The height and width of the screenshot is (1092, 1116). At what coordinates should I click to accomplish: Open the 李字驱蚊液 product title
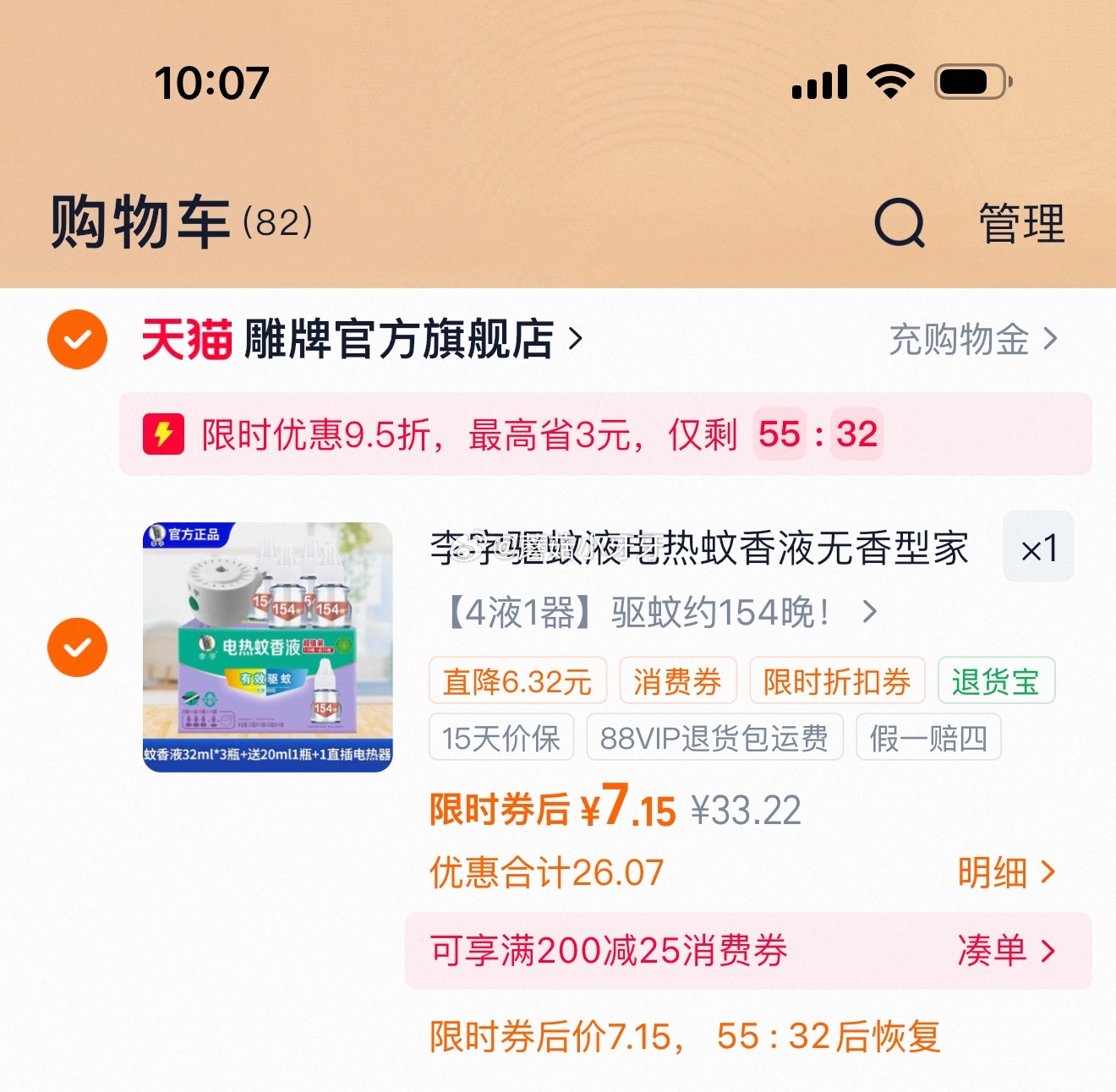700,549
